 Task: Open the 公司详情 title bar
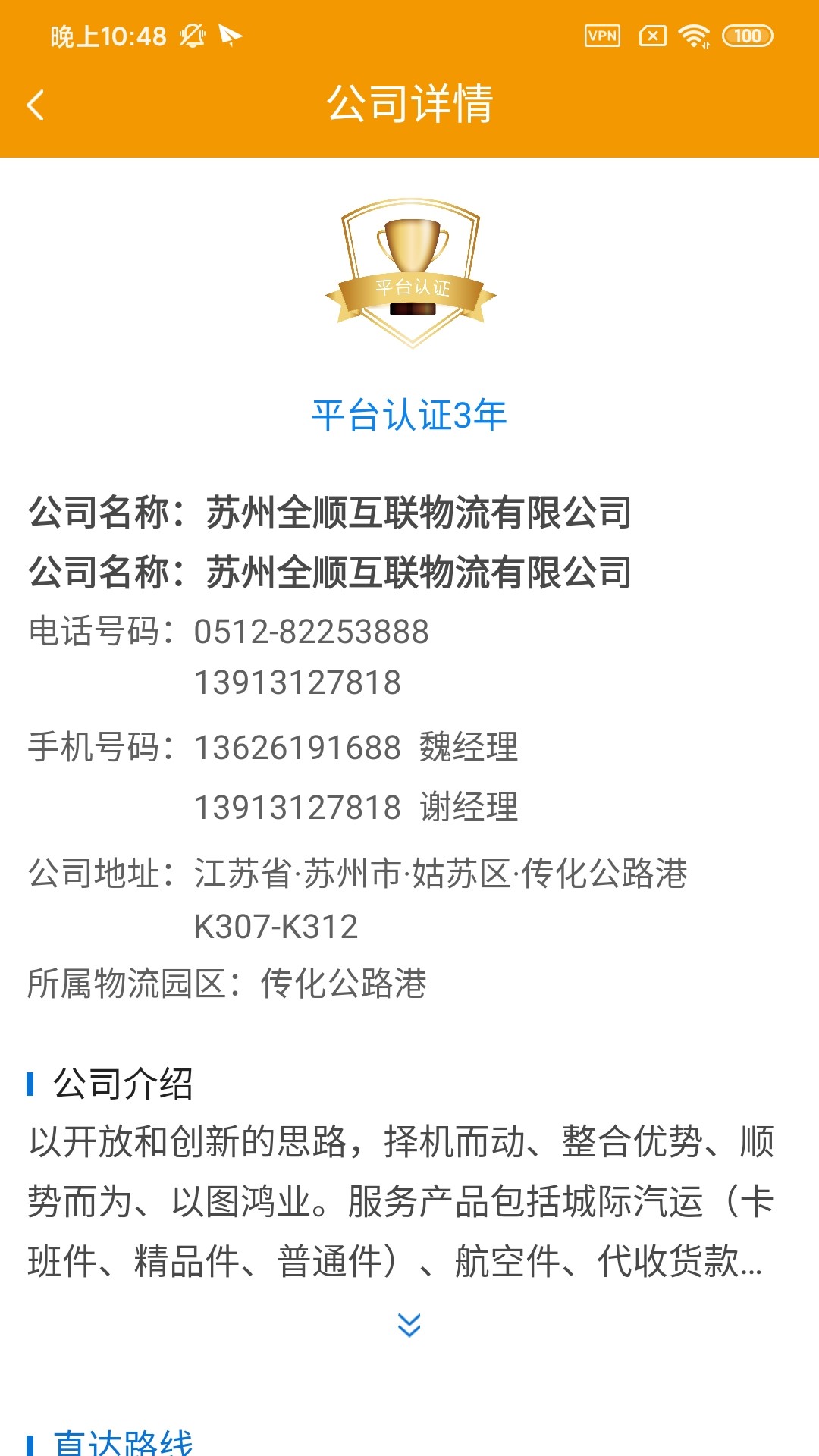(x=409, y=106)
